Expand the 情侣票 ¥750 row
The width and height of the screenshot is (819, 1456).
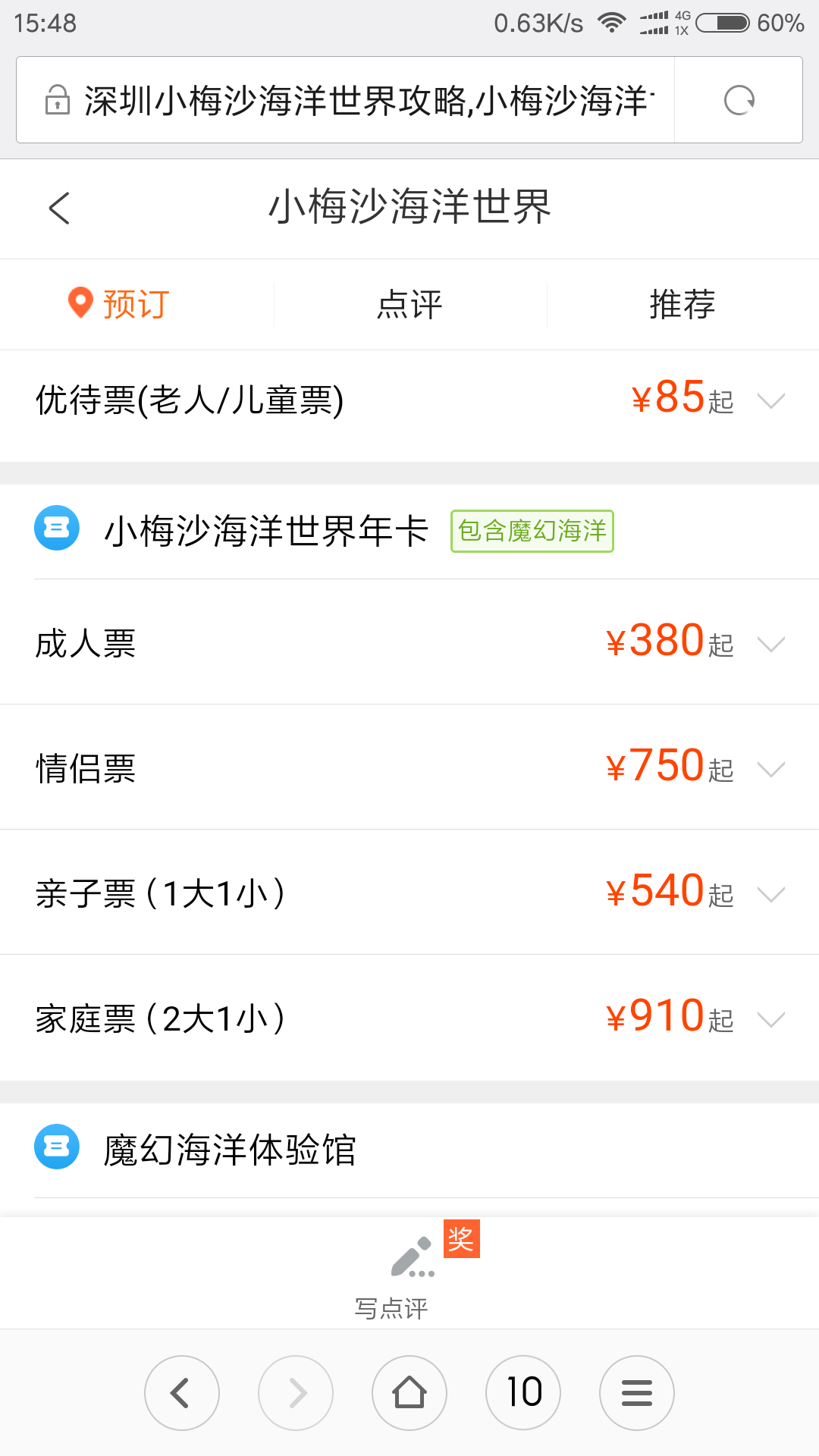[x=409, y=767]
